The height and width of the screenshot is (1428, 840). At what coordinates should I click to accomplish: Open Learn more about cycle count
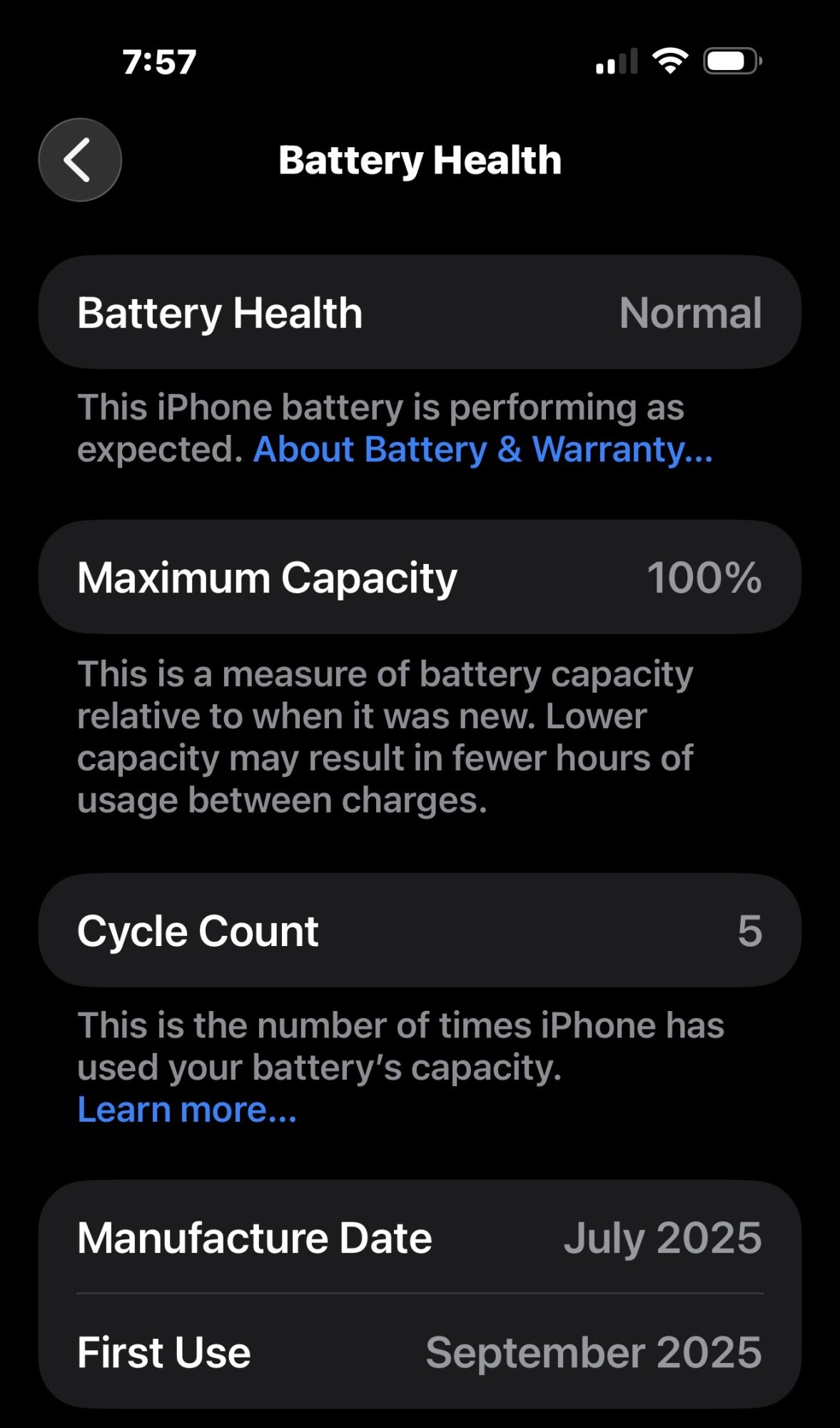tap(187, 1110)
